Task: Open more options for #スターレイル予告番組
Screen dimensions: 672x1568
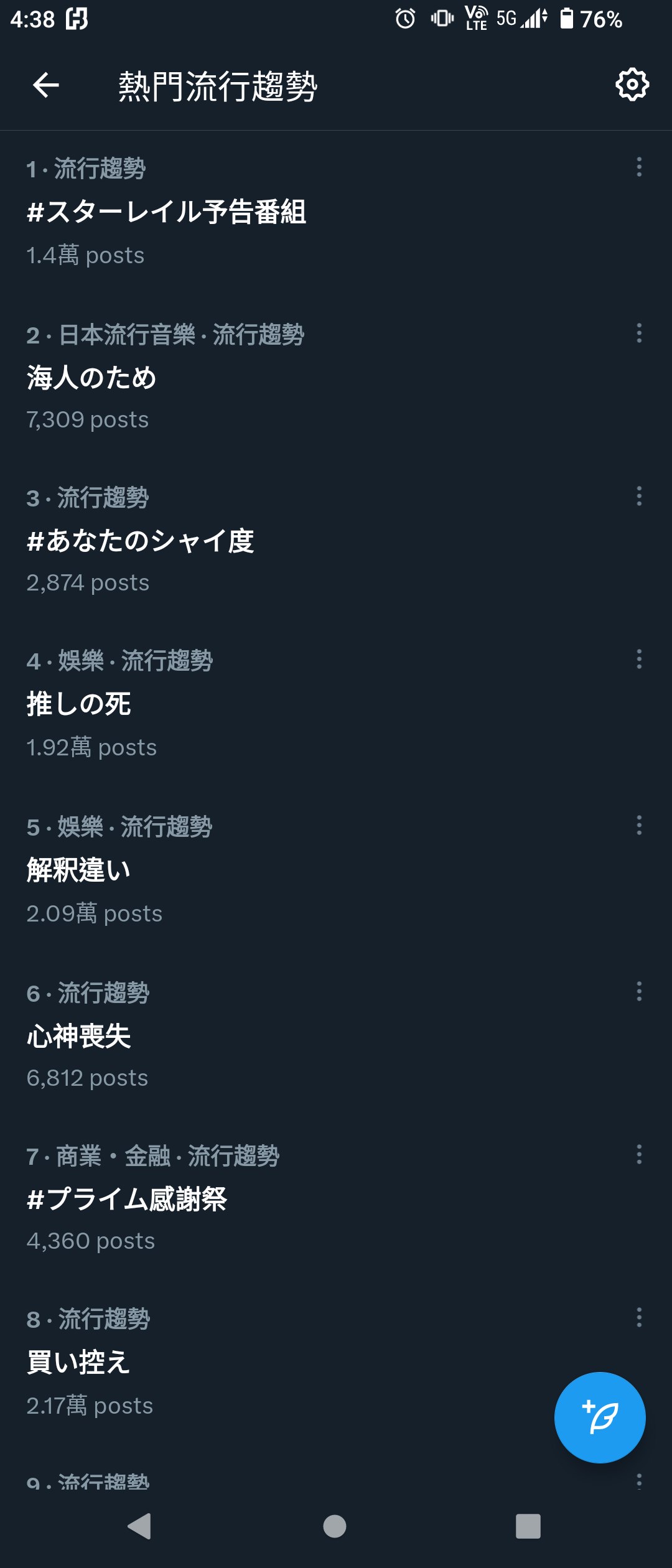Action: pos(639,167)
